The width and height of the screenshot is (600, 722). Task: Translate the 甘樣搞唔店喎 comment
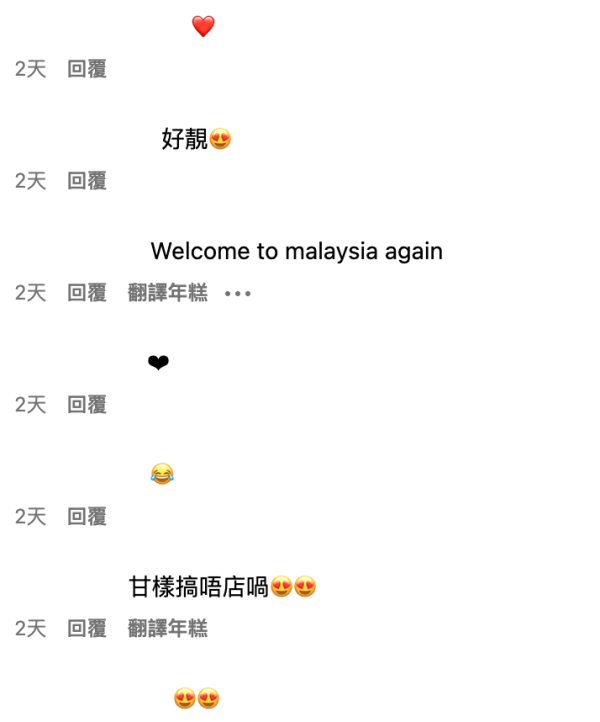168,629
